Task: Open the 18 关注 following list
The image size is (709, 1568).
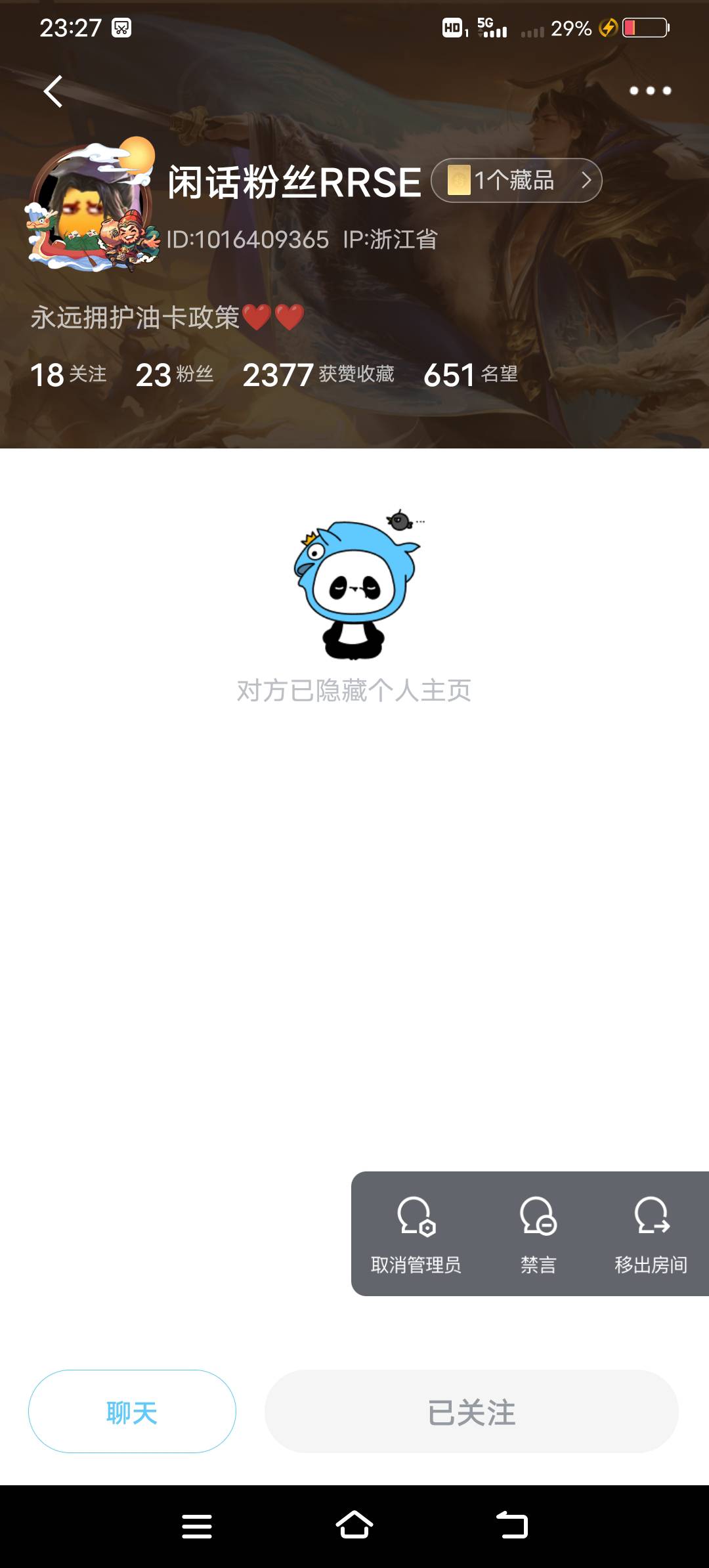Action: click(x=68, y=375)
